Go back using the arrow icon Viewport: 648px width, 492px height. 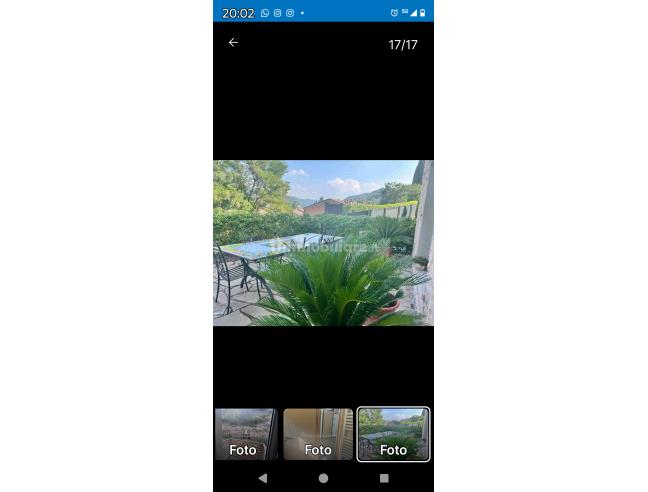233,43
